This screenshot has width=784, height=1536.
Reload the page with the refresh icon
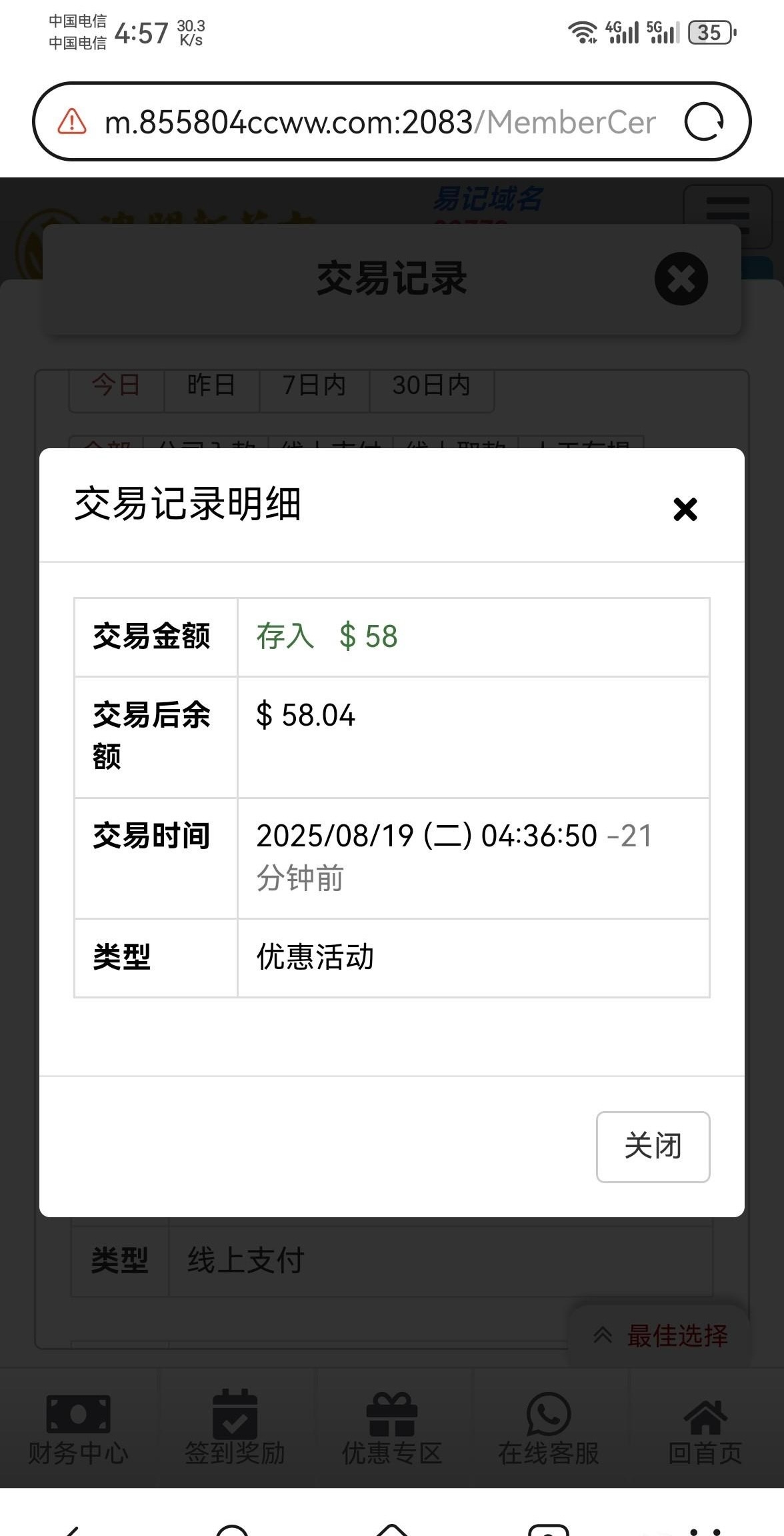704,121
